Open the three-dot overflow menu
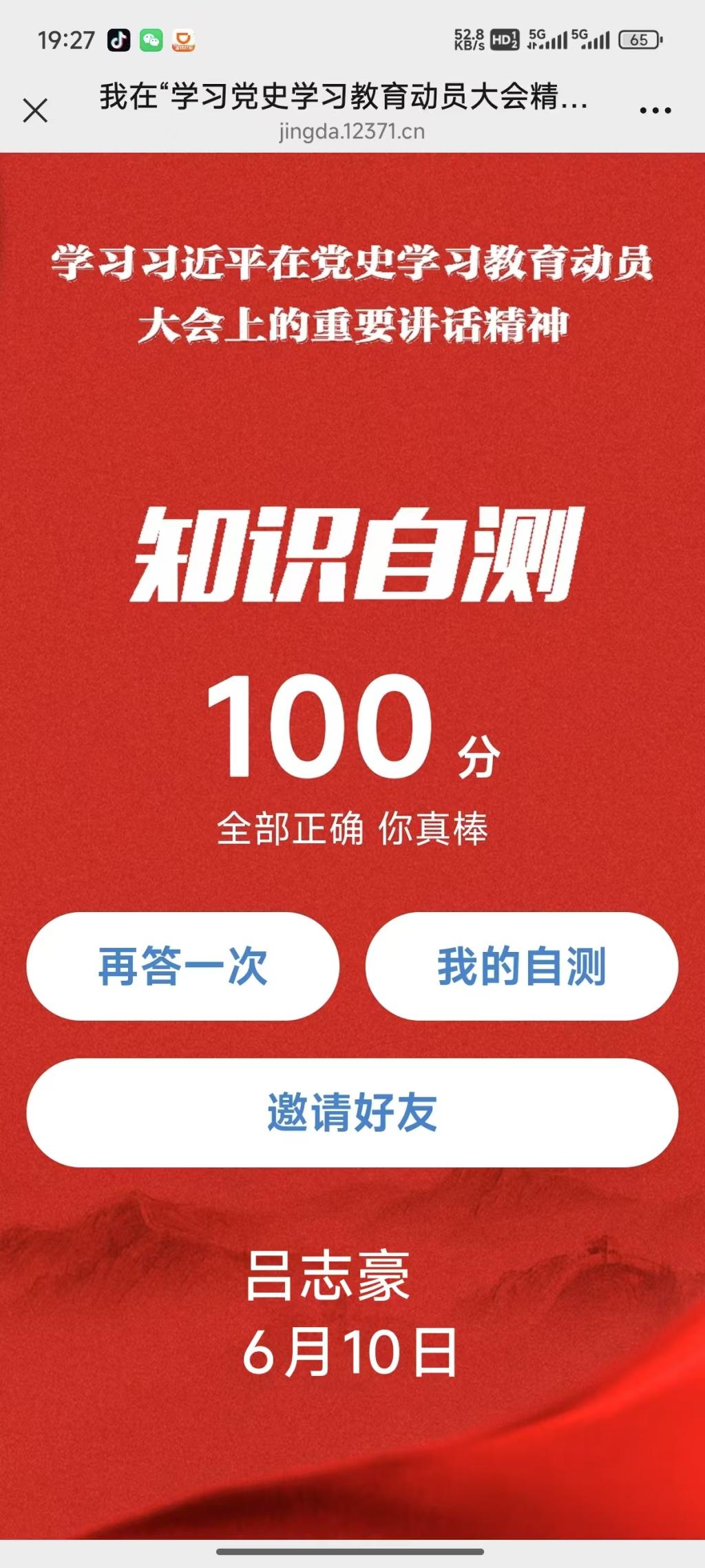705x1568 pixels. tap(655, 110)
